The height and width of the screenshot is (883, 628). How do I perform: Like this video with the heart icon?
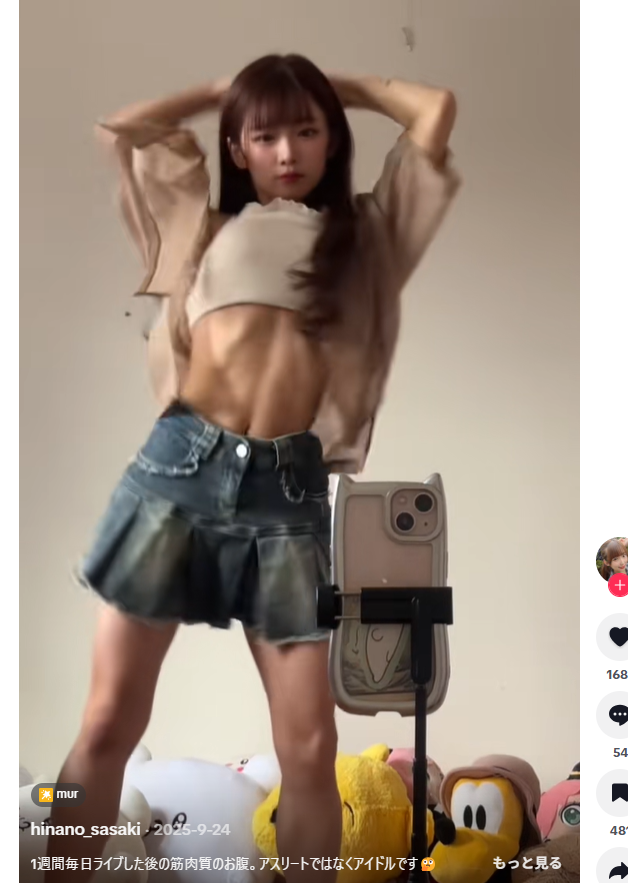click(x=617, y=637)
